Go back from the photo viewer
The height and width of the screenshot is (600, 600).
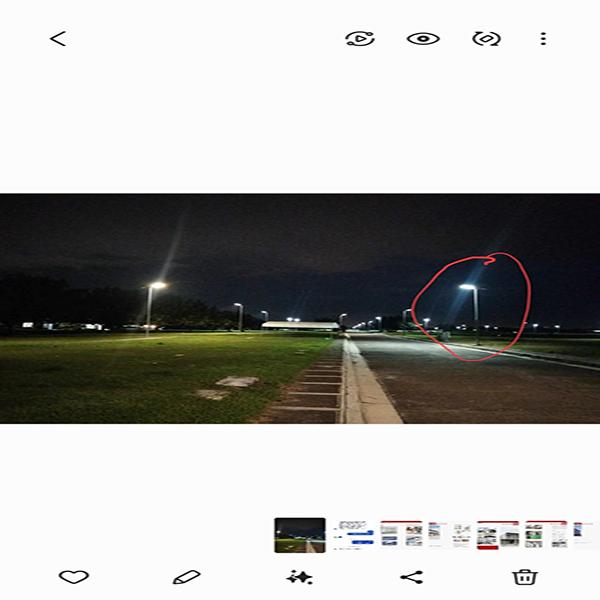pos(57,39)
